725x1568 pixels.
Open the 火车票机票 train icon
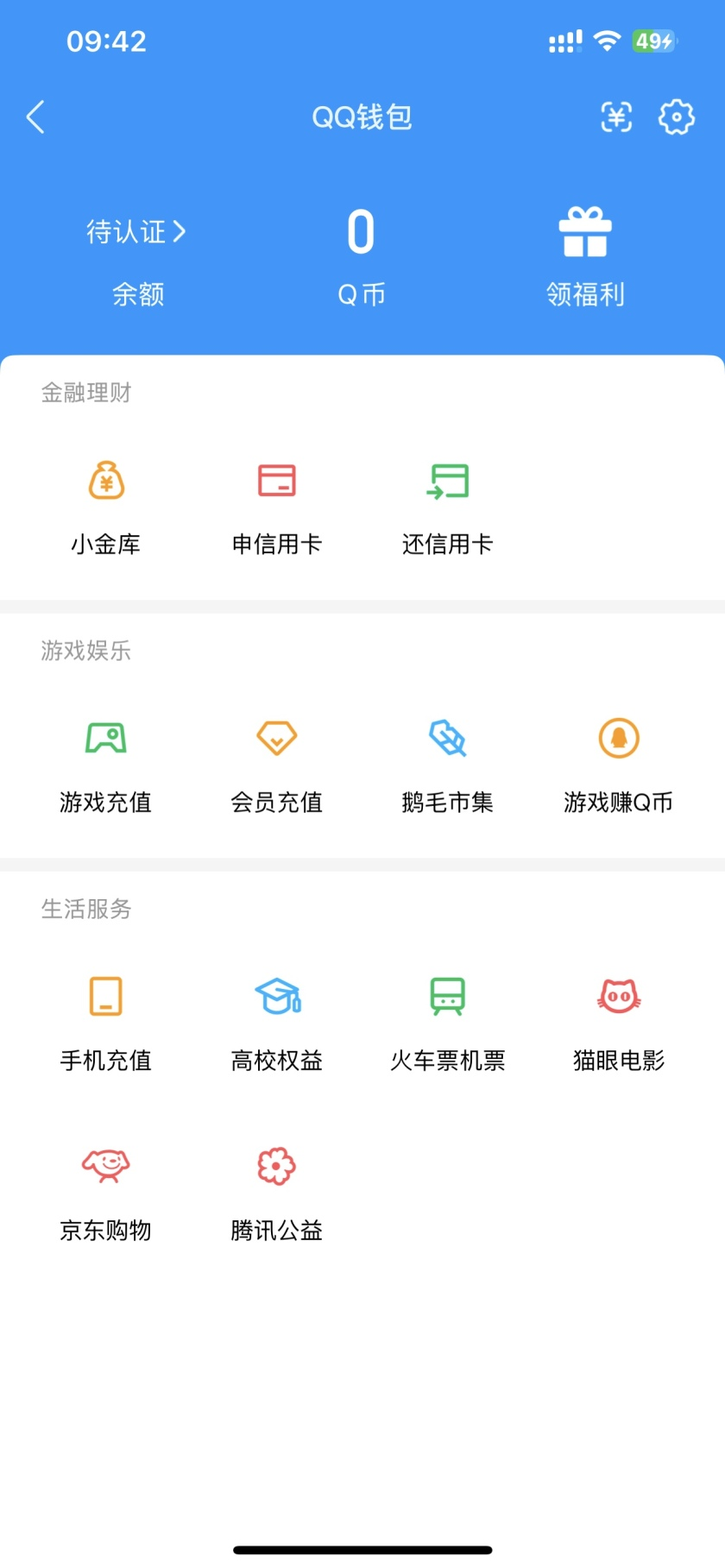tap(447, 998)
